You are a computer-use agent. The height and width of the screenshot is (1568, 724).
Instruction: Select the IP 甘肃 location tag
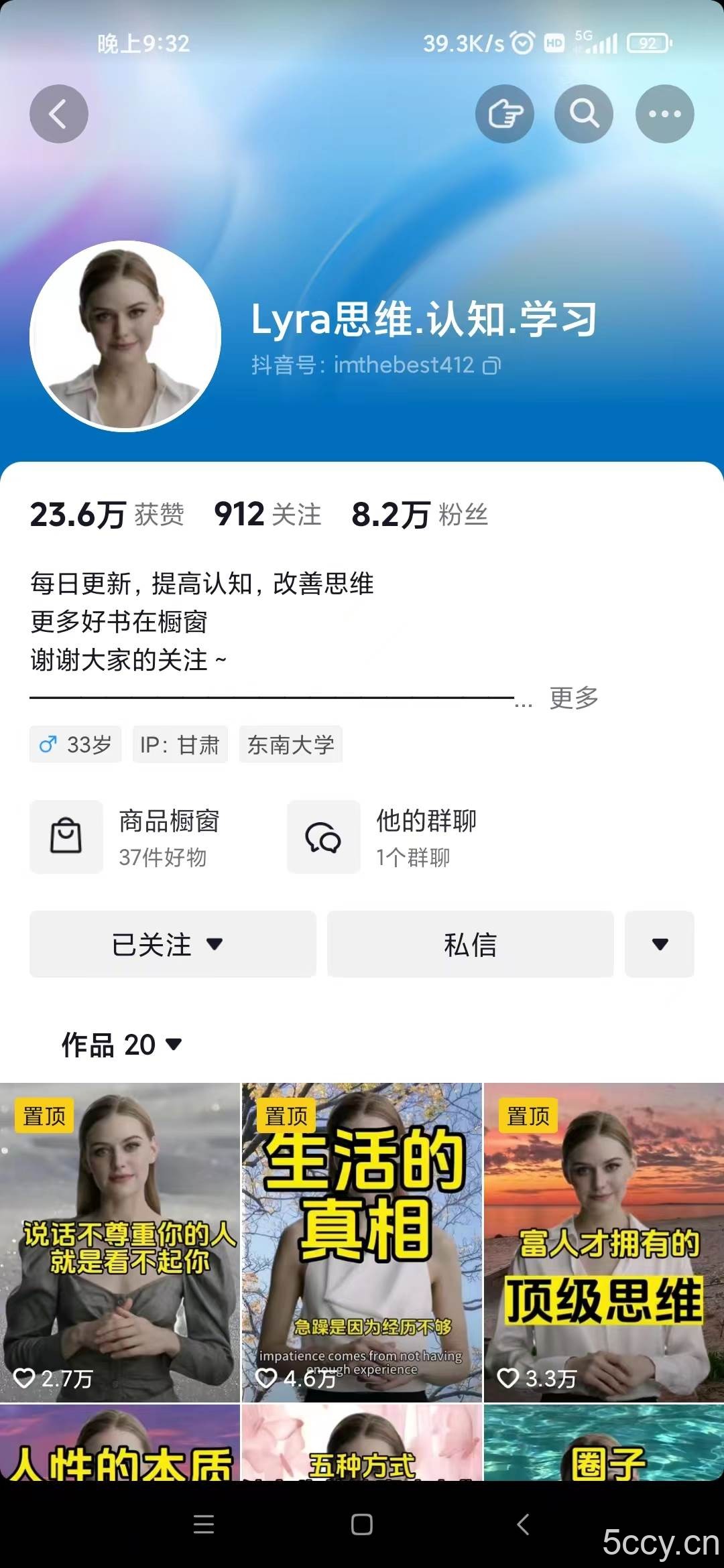[x=180, y=744]
